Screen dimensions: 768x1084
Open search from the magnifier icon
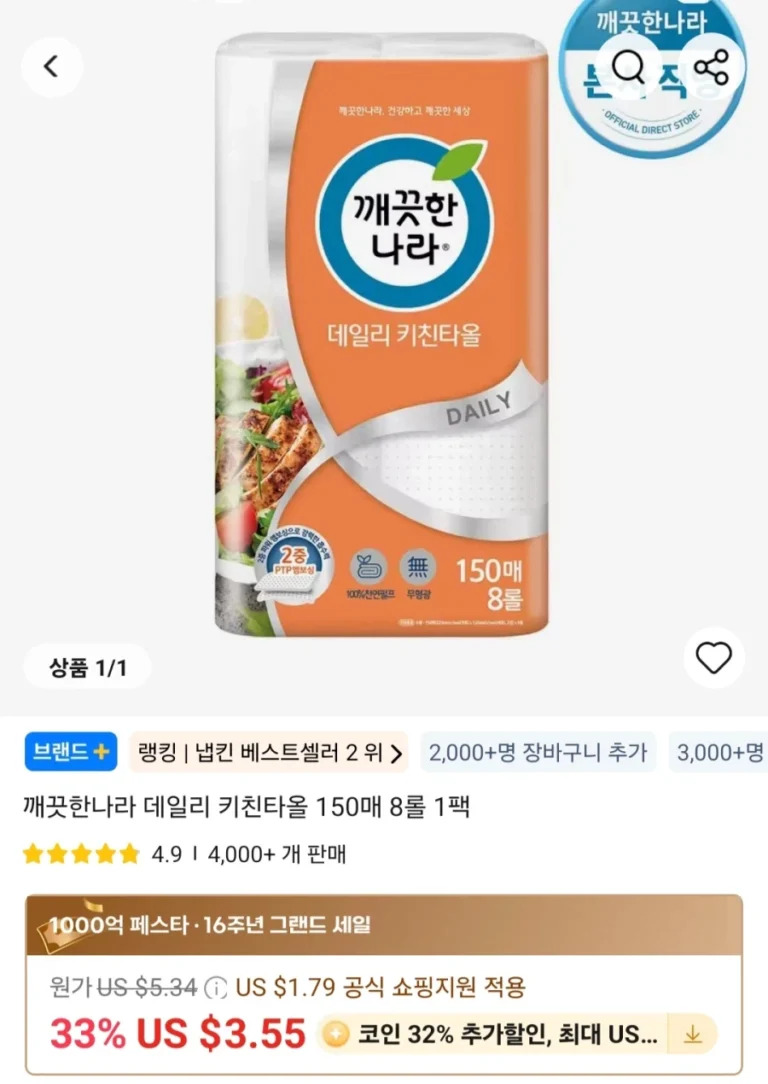point(628,67)
